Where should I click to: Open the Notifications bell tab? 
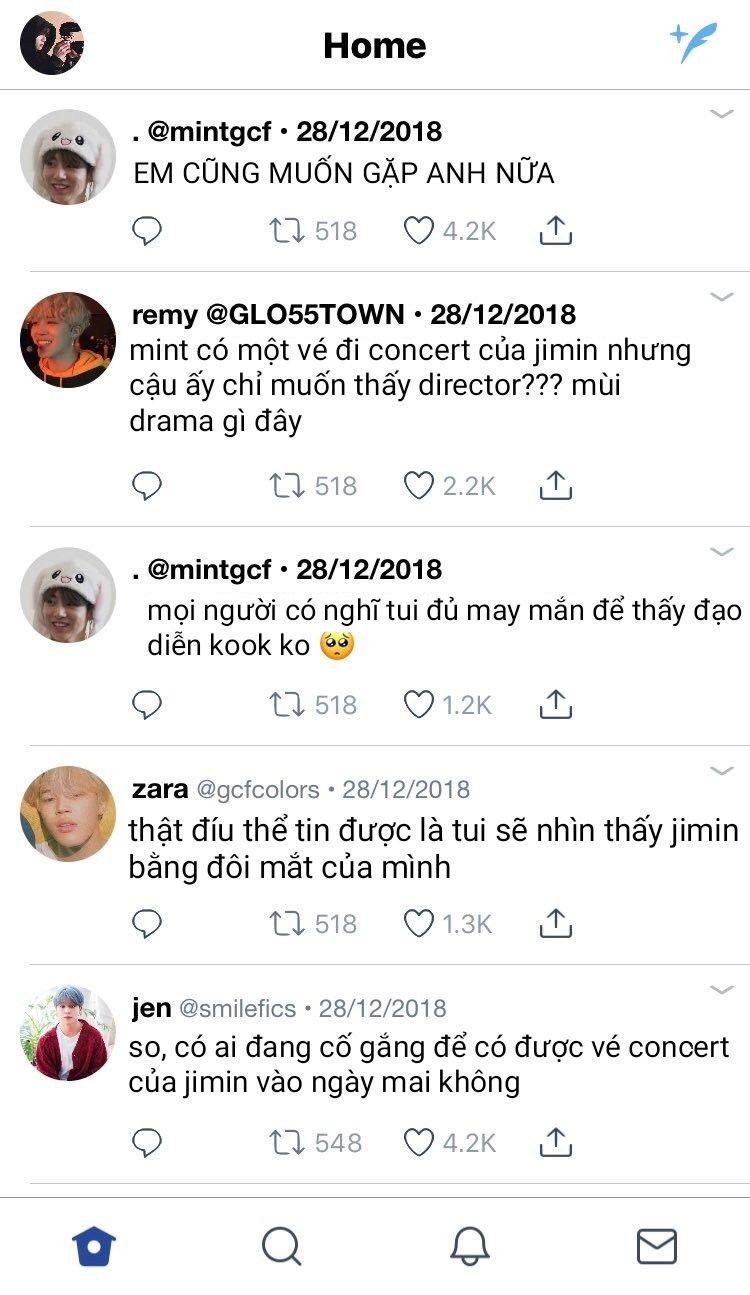click(x=469, y=1246)
